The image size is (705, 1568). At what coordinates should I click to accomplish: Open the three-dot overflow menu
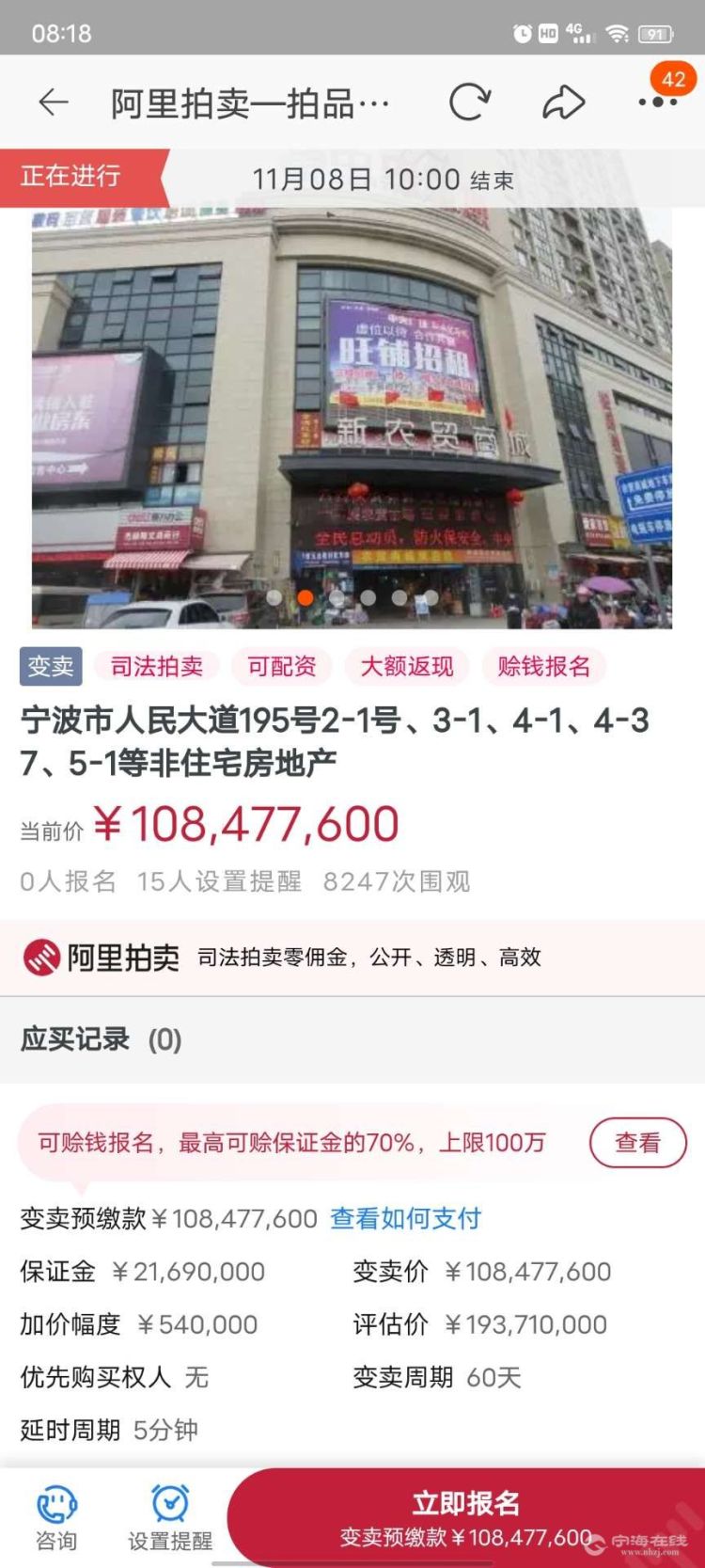pyautogui.click(x=657, y=103)
